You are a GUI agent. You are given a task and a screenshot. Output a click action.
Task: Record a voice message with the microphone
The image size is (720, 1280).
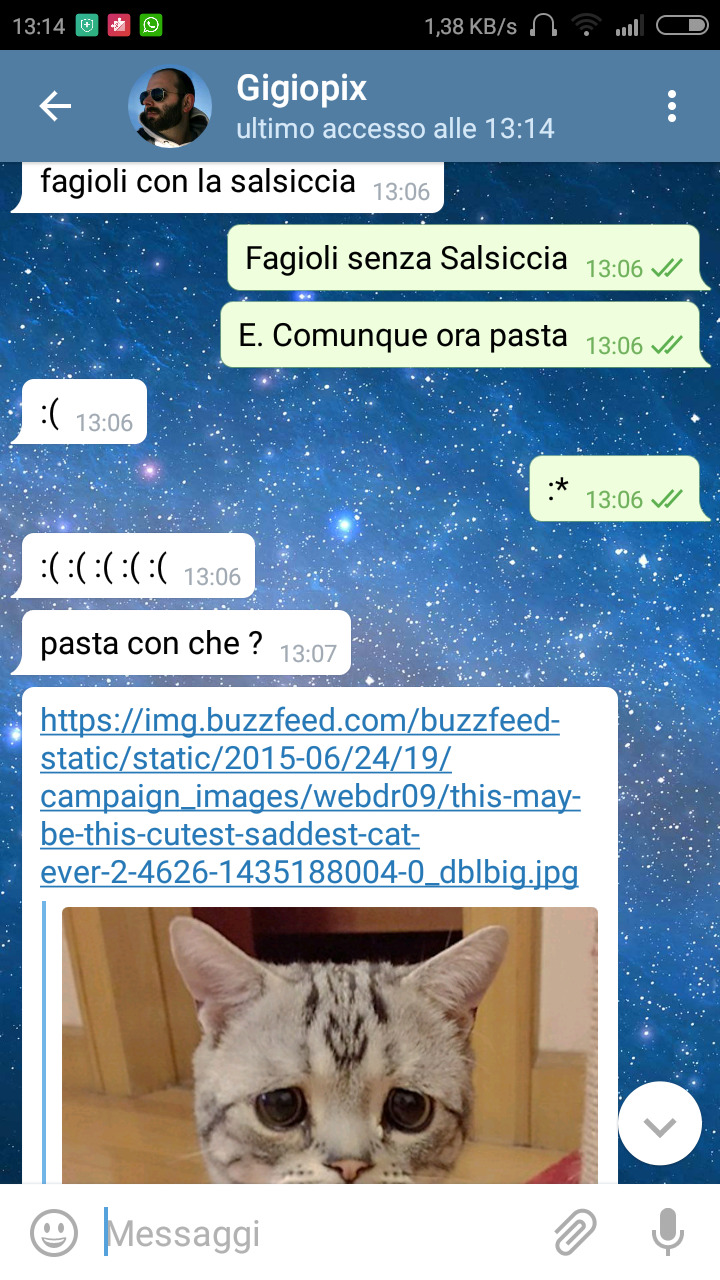[x=667, y=1232]
